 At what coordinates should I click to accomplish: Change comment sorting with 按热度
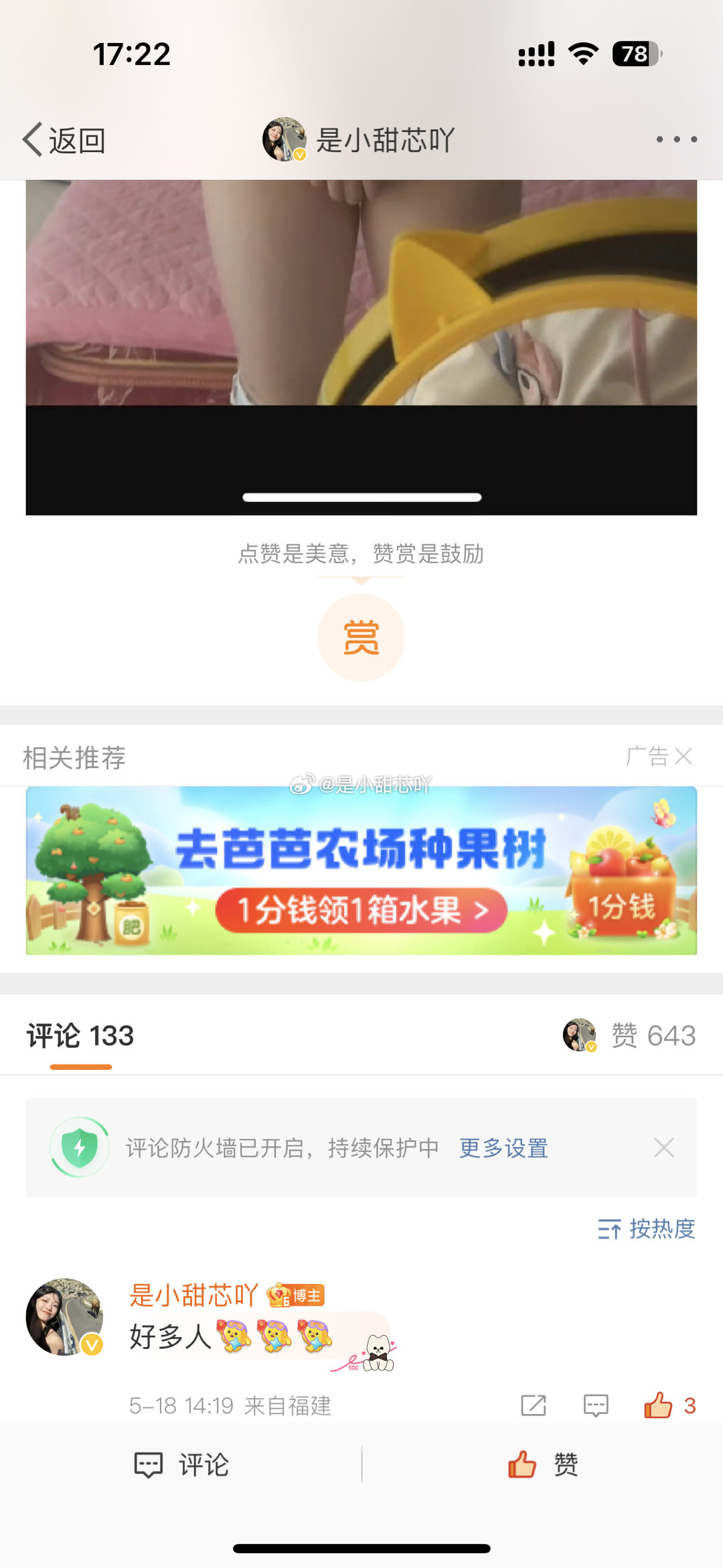tap(646, 1229)
